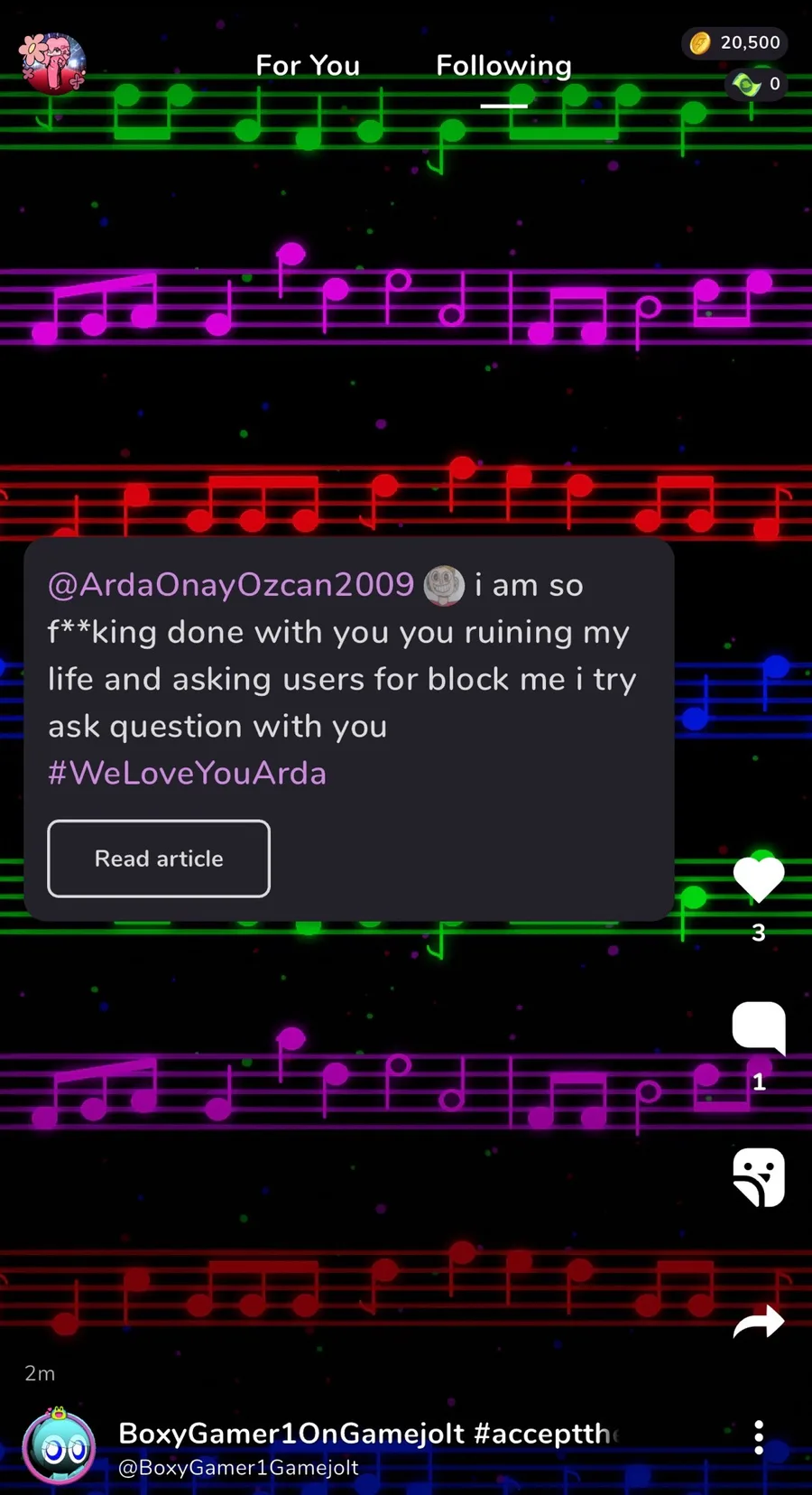Viewport: 812px width, 1495px height.
Task: Open the #WeLoveYouArda hashtag
Action: coord(187,773)
